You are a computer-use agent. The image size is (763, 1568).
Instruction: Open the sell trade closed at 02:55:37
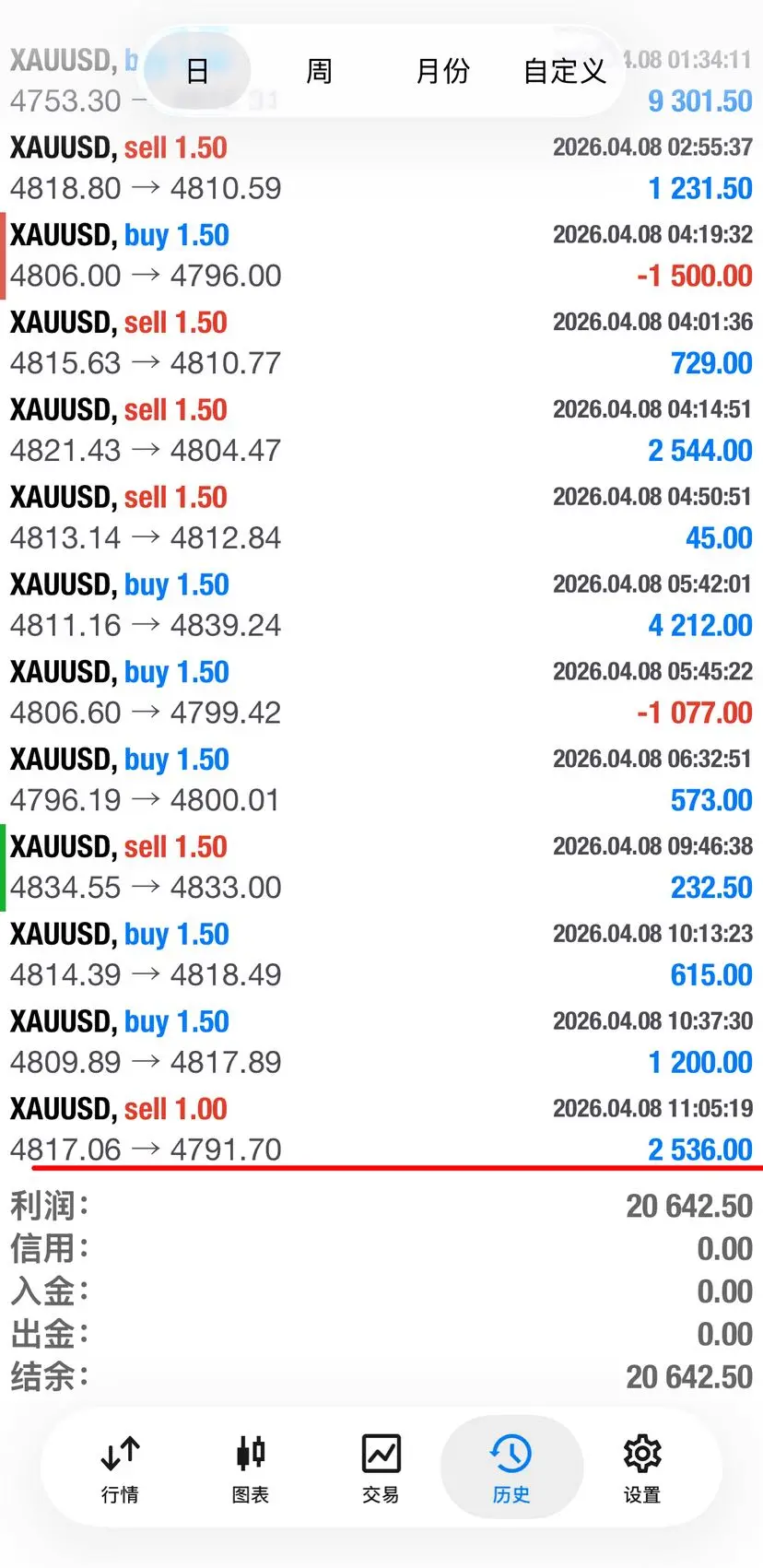tap(381, 168)
